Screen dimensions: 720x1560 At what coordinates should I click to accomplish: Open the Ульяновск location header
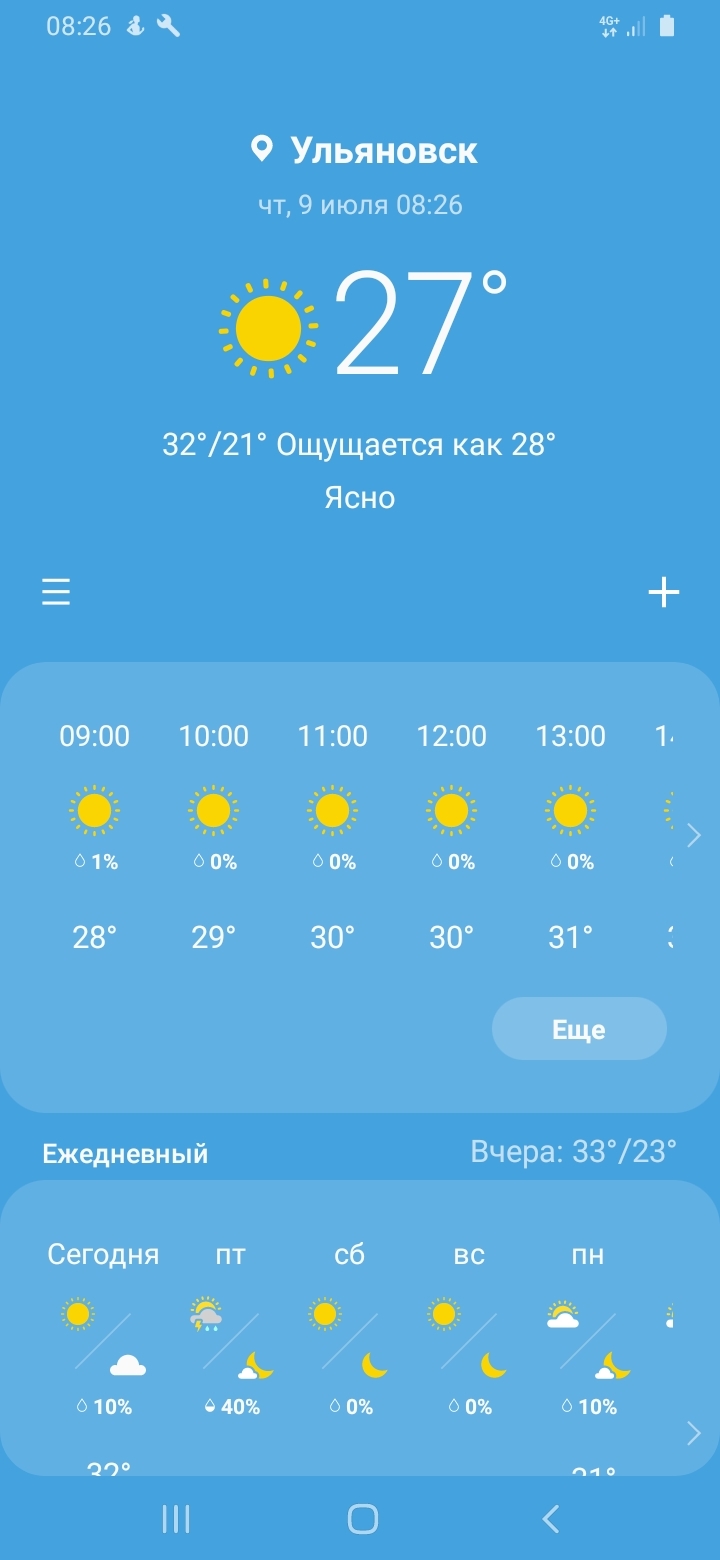coord(364,151)
